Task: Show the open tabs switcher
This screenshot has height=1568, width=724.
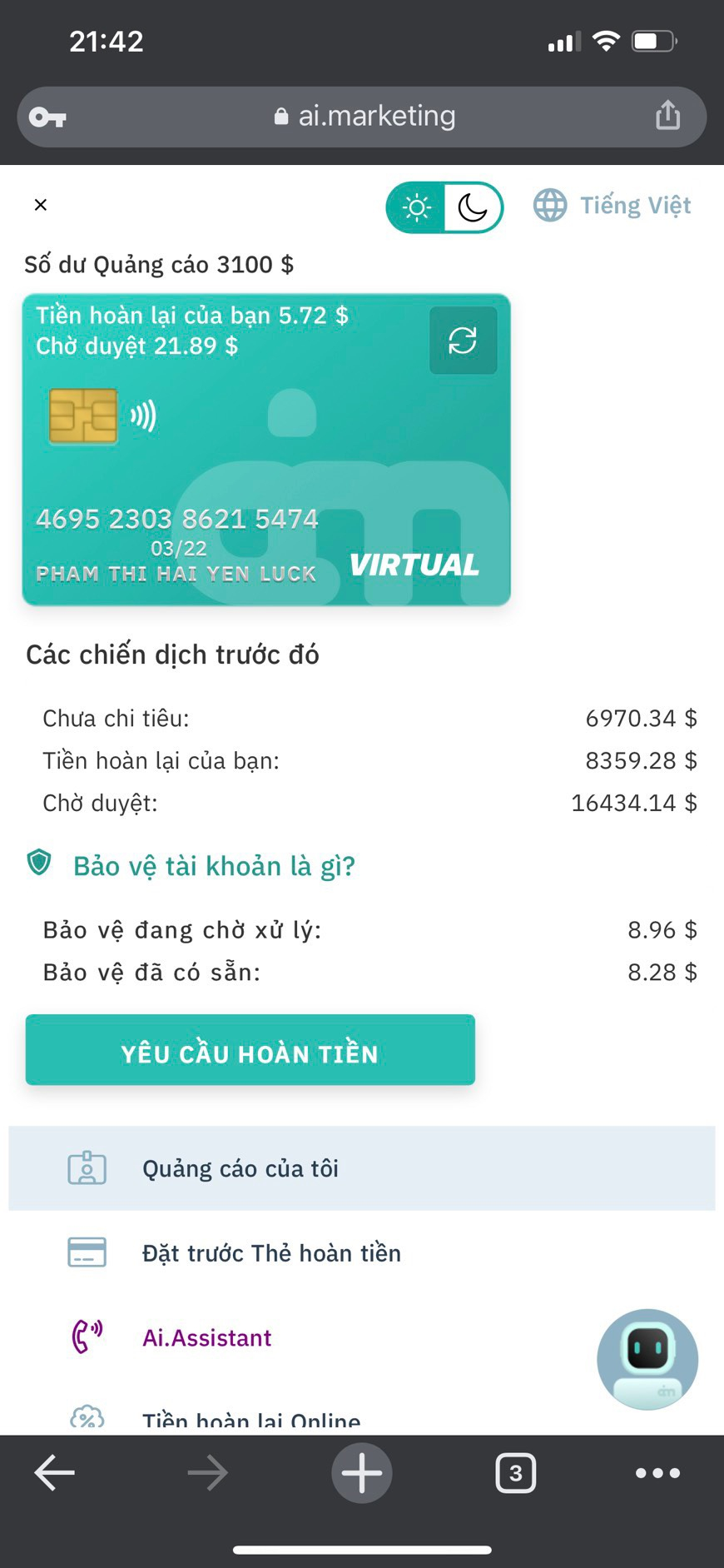Action: [515, 1473]
